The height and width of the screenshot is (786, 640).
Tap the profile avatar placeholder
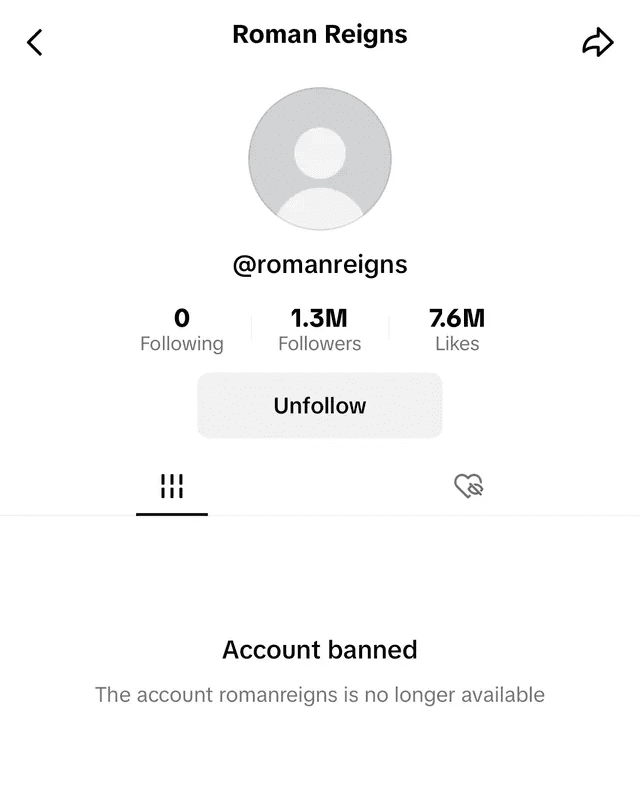tap(320, 160)
